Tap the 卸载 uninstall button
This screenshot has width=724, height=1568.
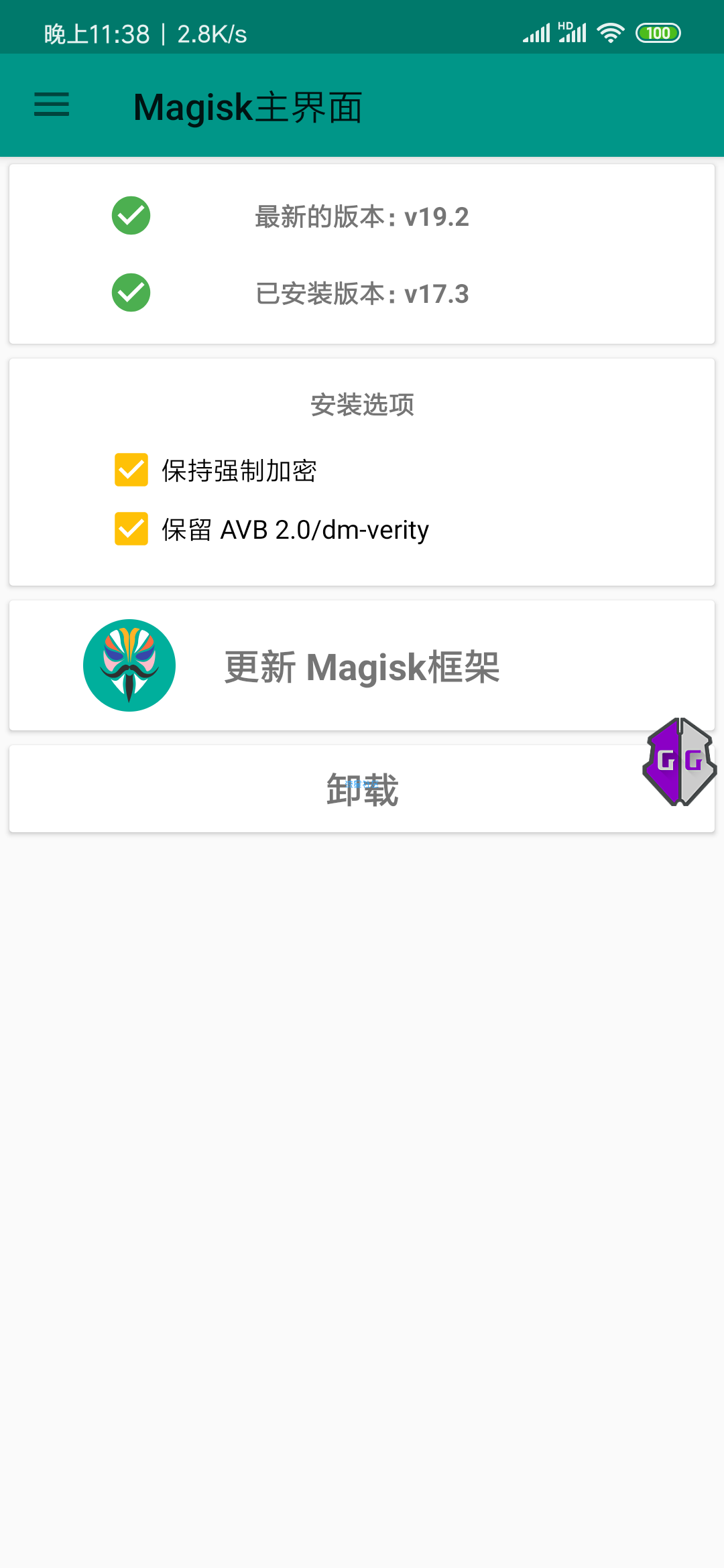click(362, 789)
